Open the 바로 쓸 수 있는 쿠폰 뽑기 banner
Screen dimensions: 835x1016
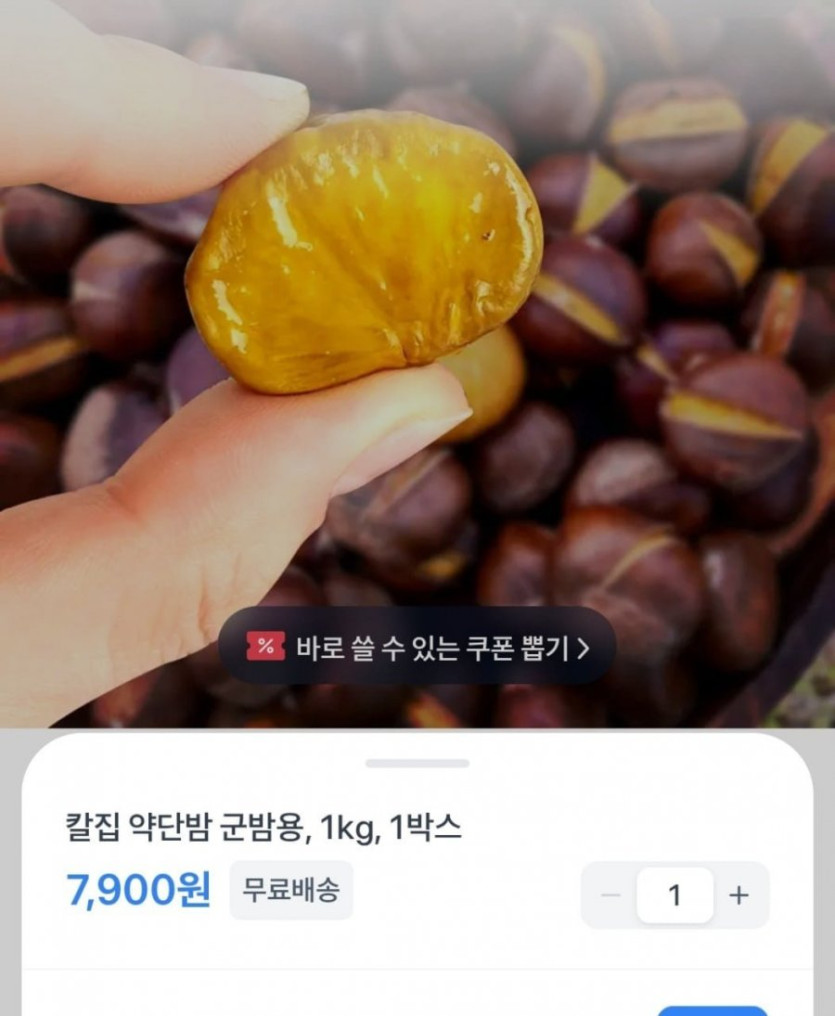[417, 647]
